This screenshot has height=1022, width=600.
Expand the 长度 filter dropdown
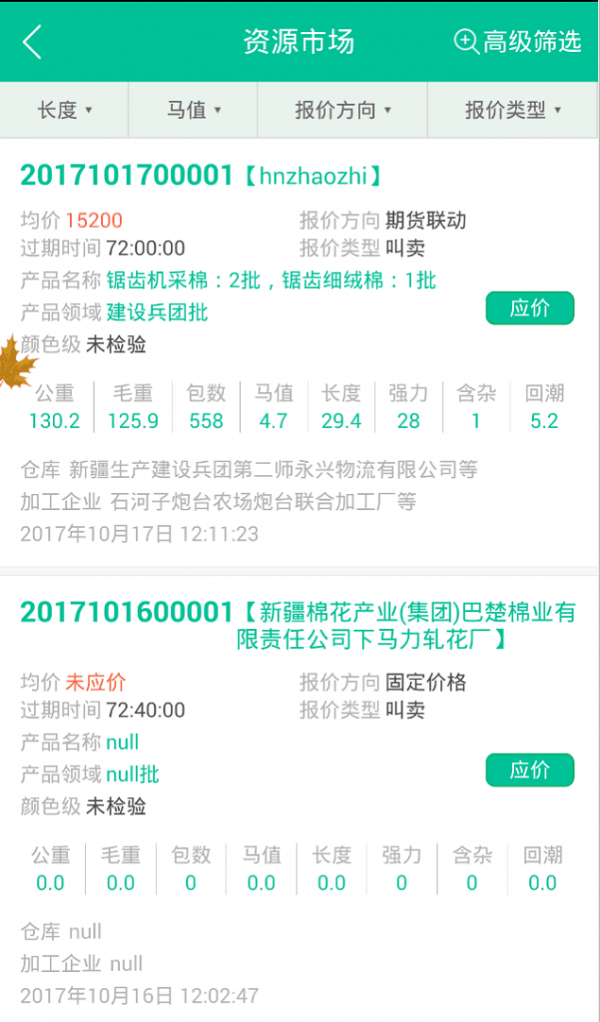[65, 110]
